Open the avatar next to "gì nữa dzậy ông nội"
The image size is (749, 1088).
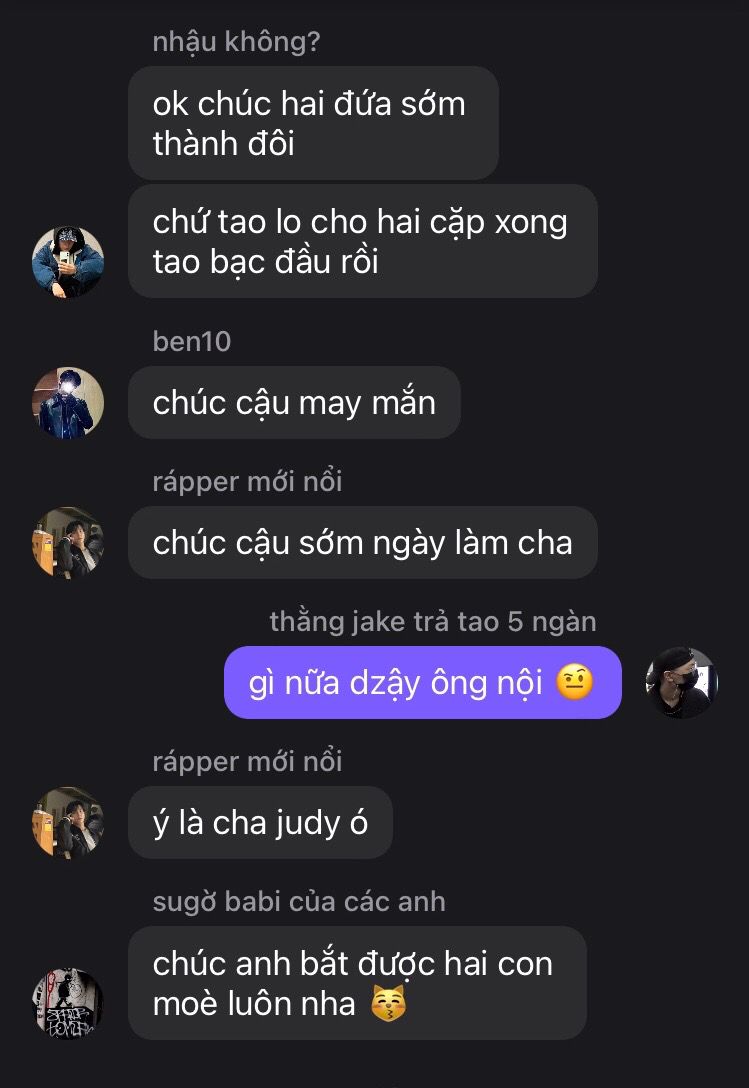[682, 682]
